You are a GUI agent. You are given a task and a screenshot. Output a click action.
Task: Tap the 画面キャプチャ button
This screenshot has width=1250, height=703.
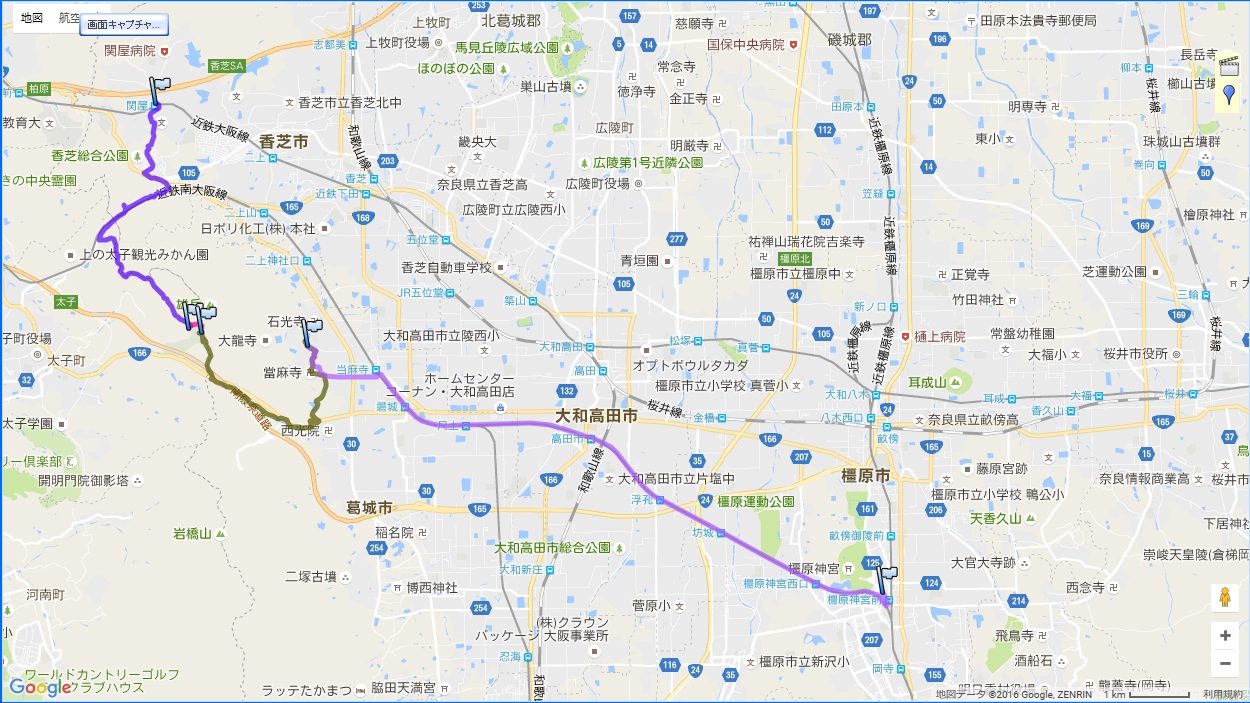pyautogui.click(x=124, y=24)
